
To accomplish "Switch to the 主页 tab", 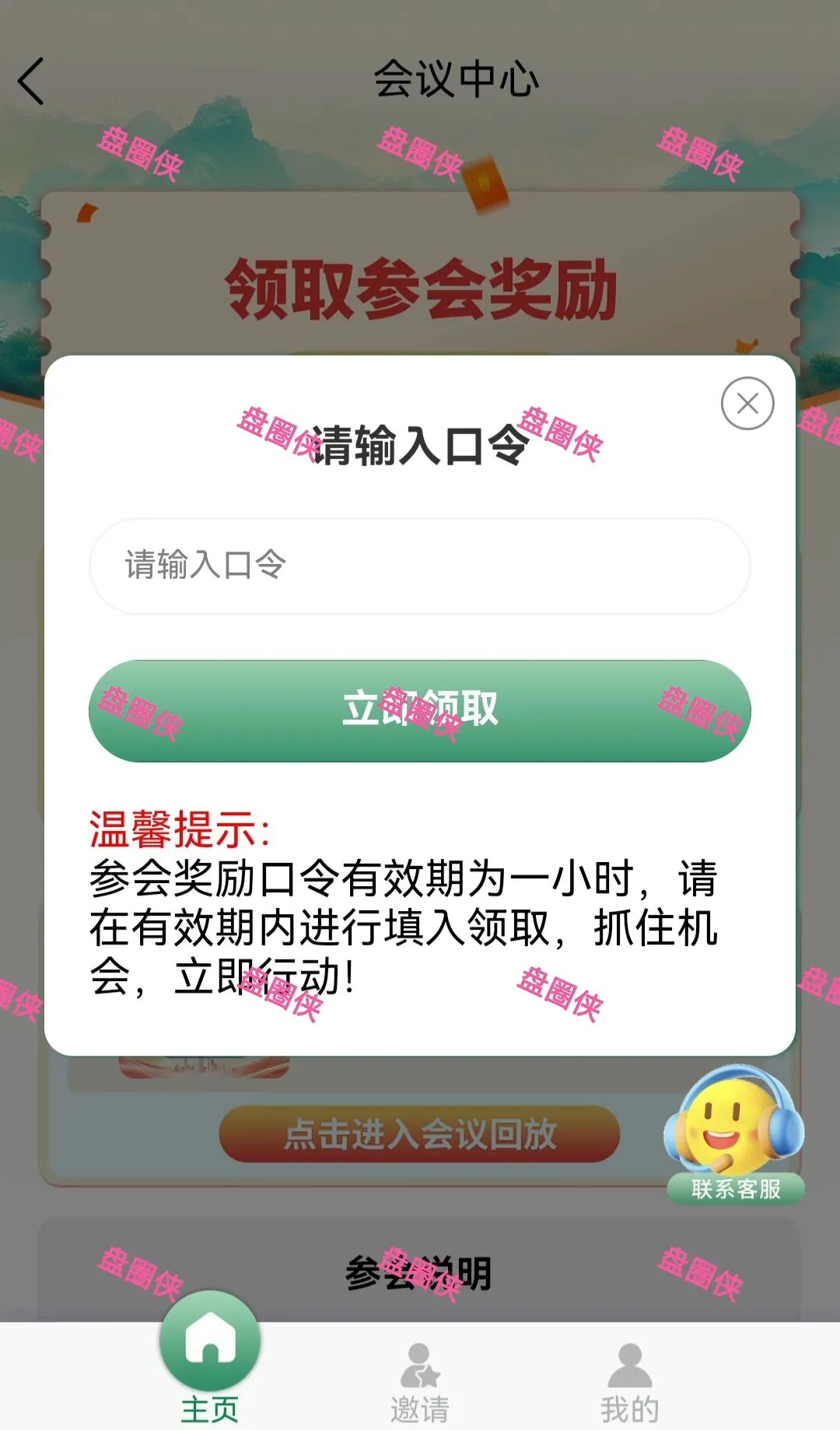I will [x=210, y=1362].
